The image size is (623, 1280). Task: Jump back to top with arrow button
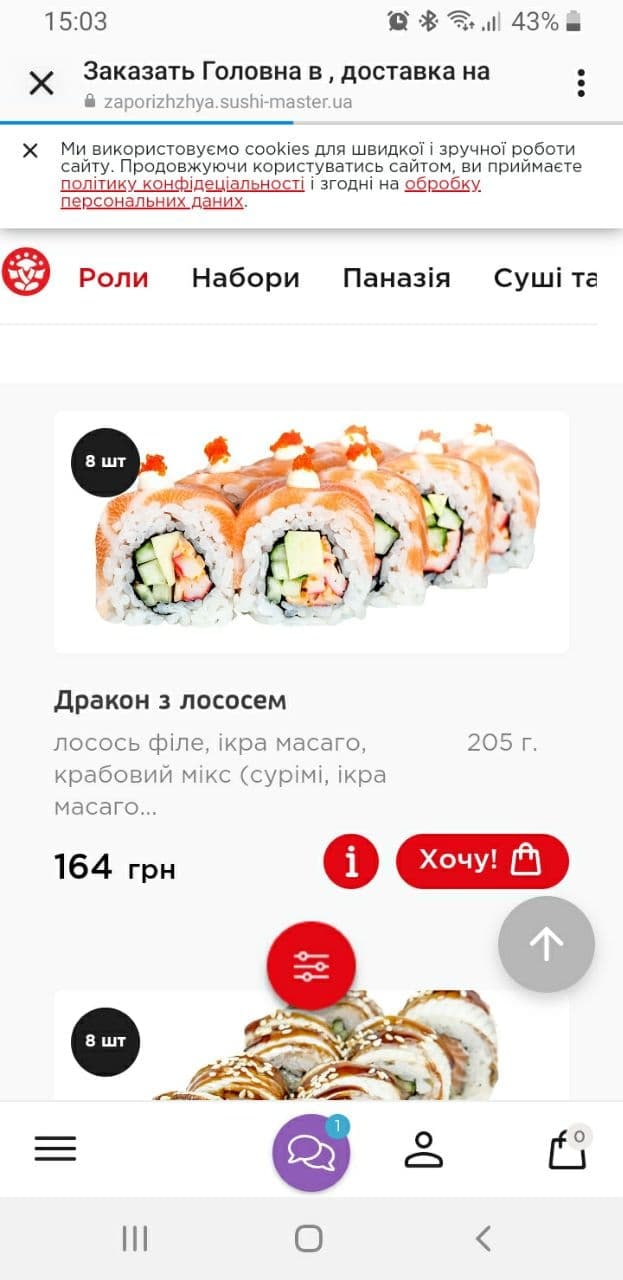tap(546, 944)
